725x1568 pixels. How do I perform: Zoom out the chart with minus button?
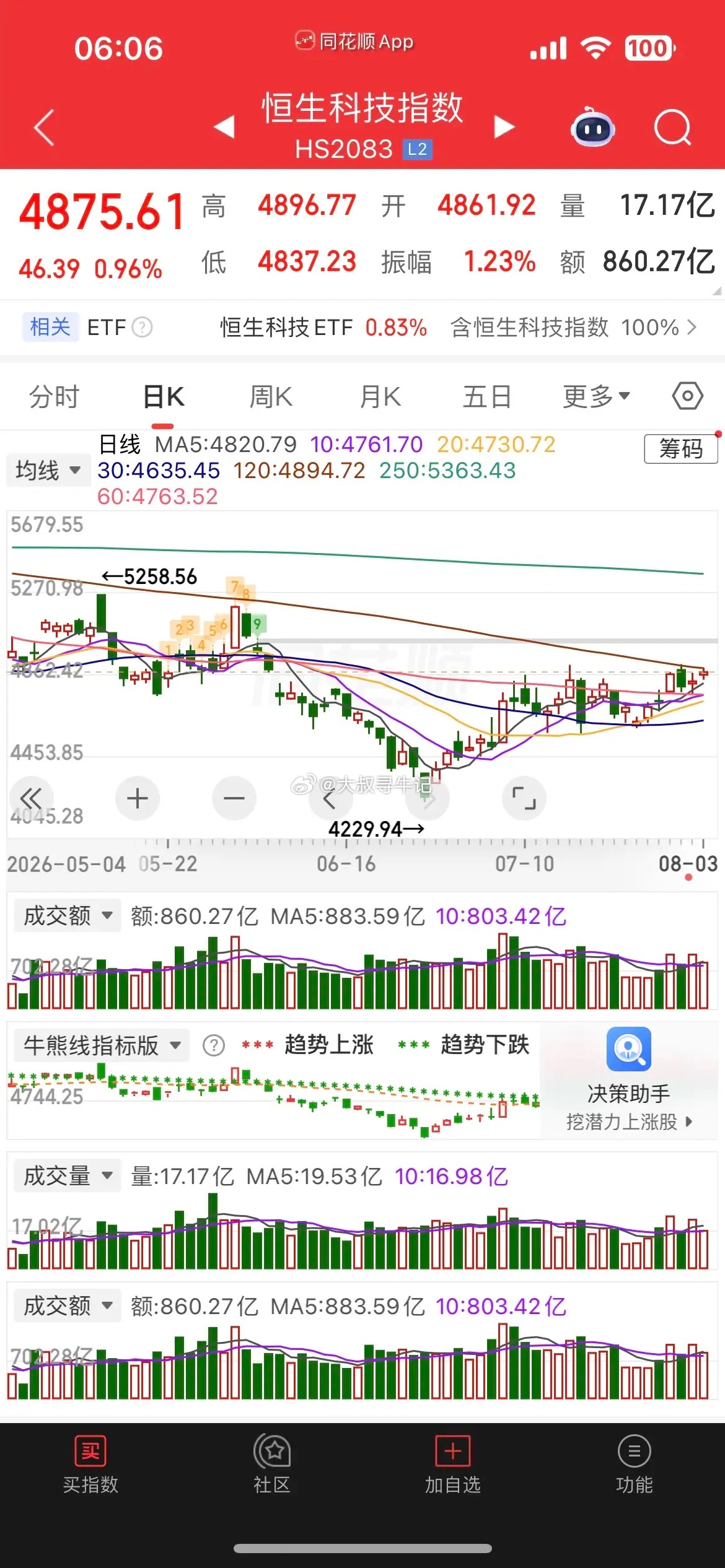click(234, 798)
